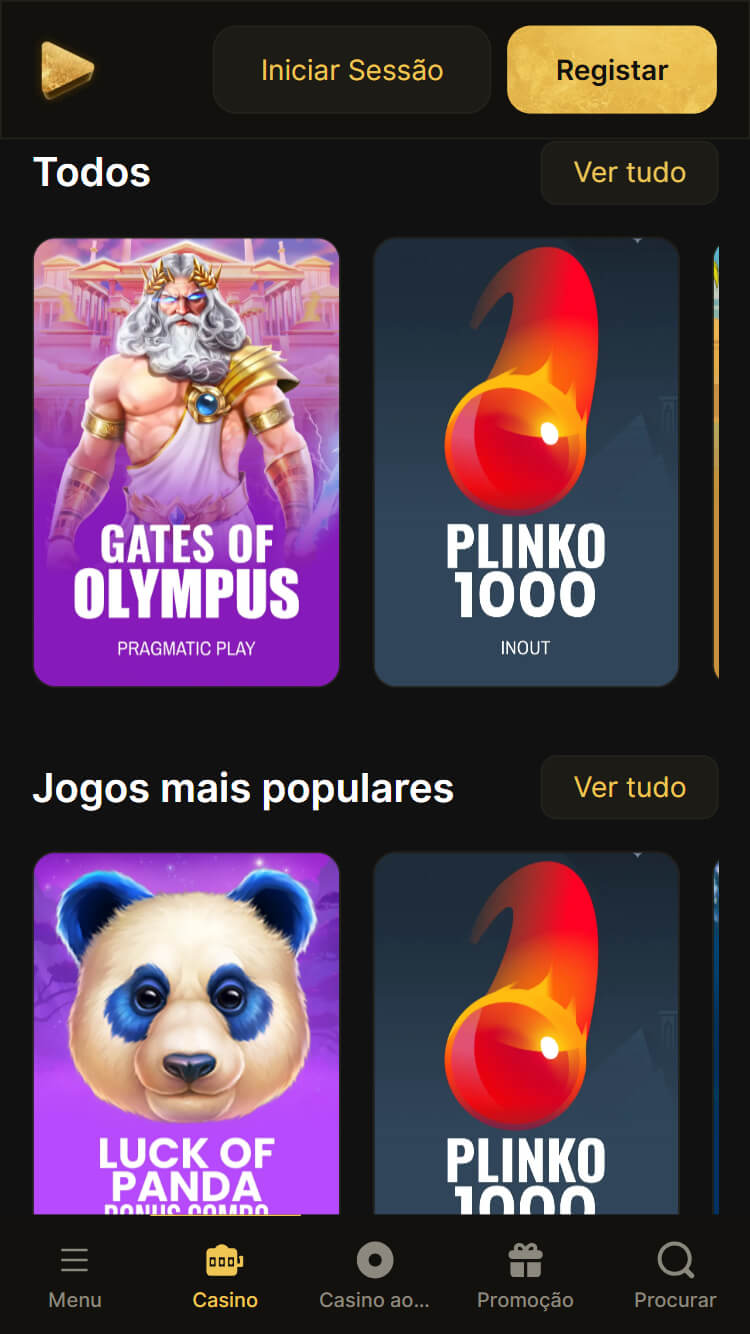Select the Casino slot machine icon

[225, 1259]
